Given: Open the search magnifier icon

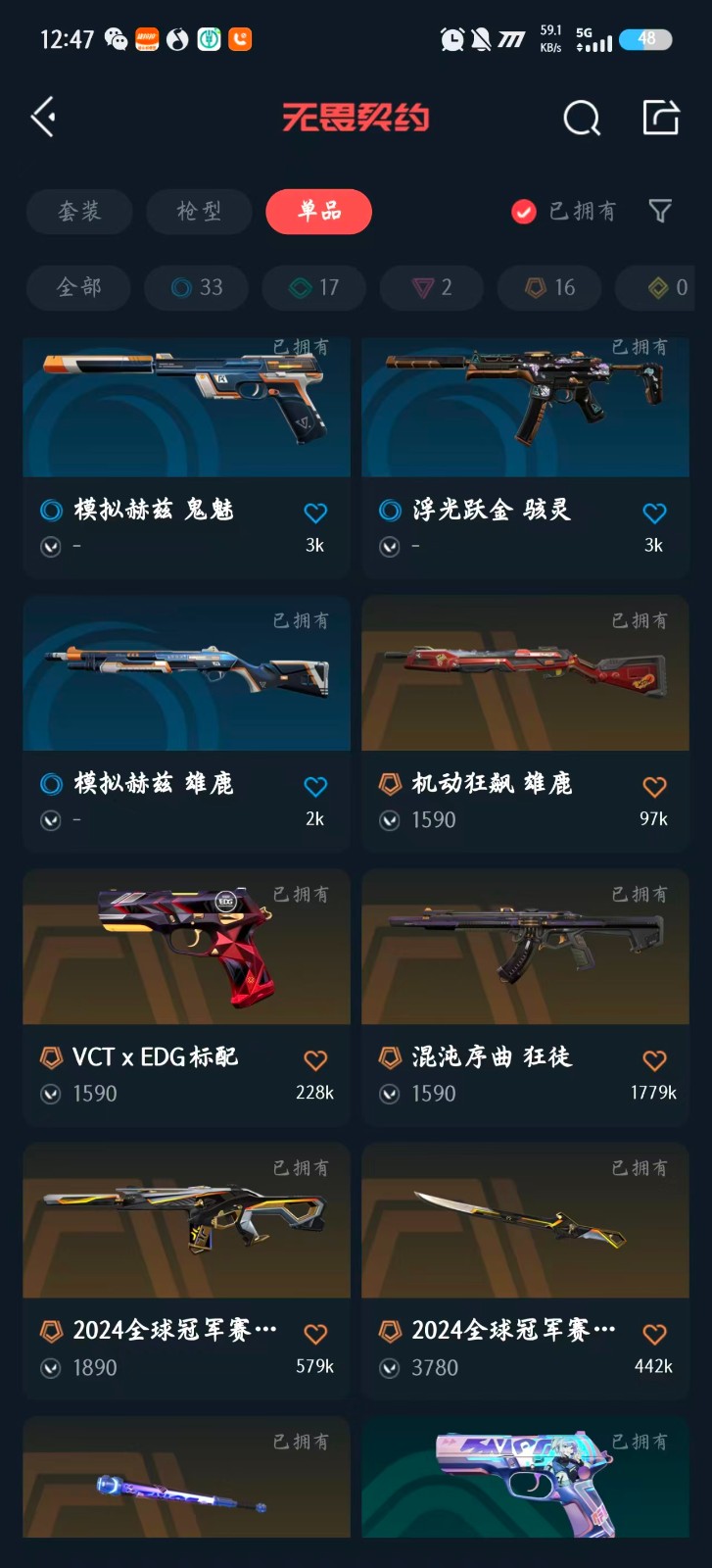Looking at the screenshot, I should click(582, 119).
